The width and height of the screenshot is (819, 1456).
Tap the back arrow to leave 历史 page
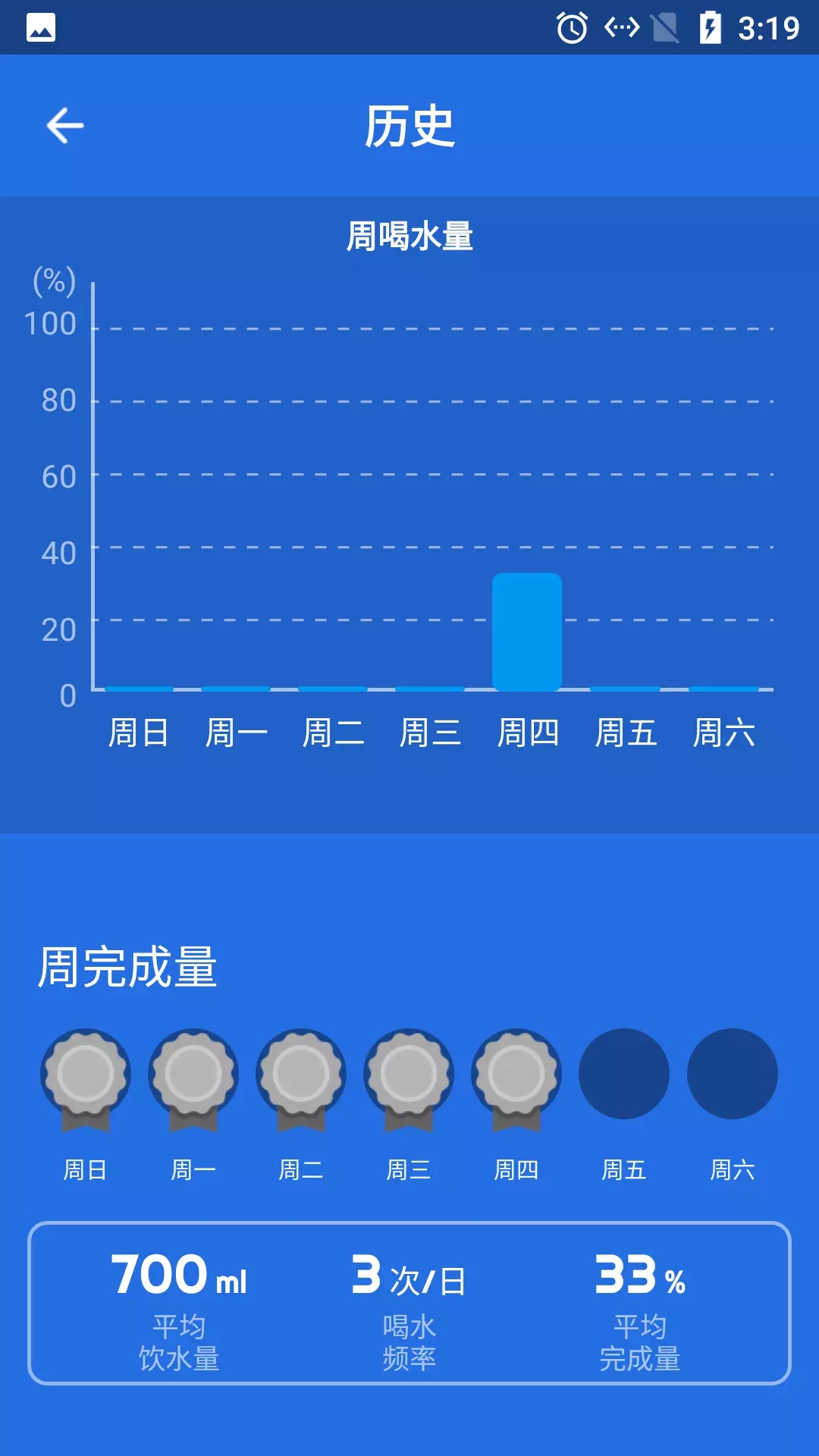(x=64, y=124)
